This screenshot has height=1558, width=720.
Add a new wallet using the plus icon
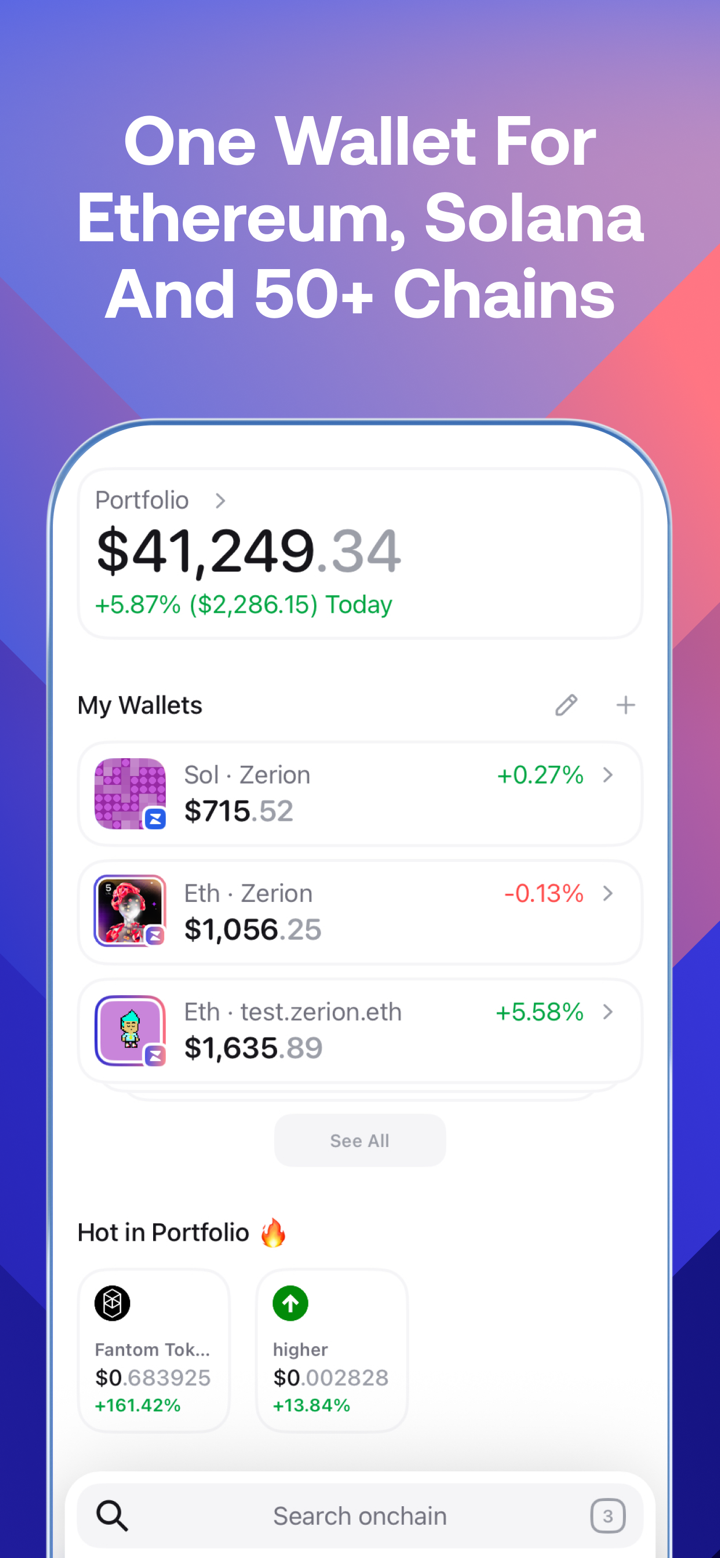626,705
